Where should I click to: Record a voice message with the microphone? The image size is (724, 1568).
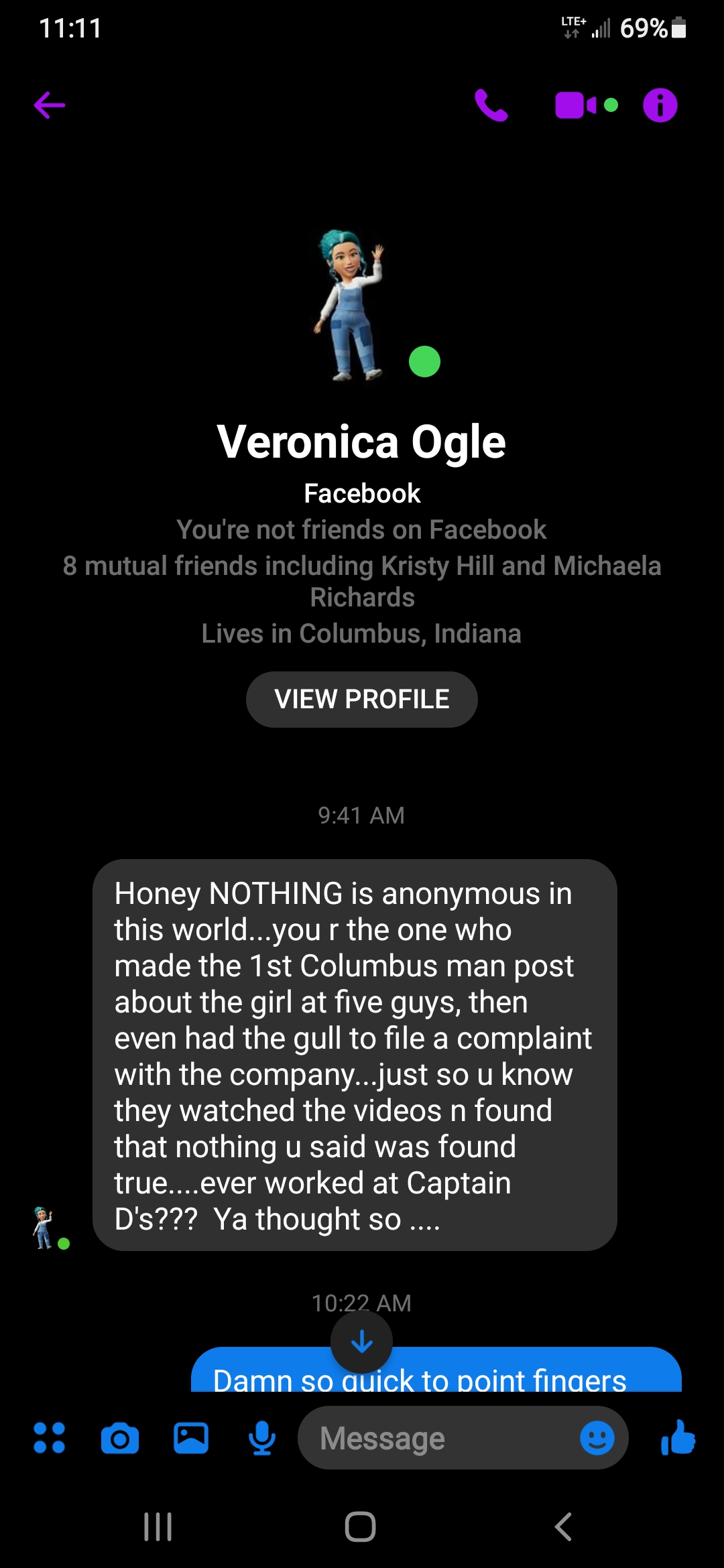[261, 1438]
